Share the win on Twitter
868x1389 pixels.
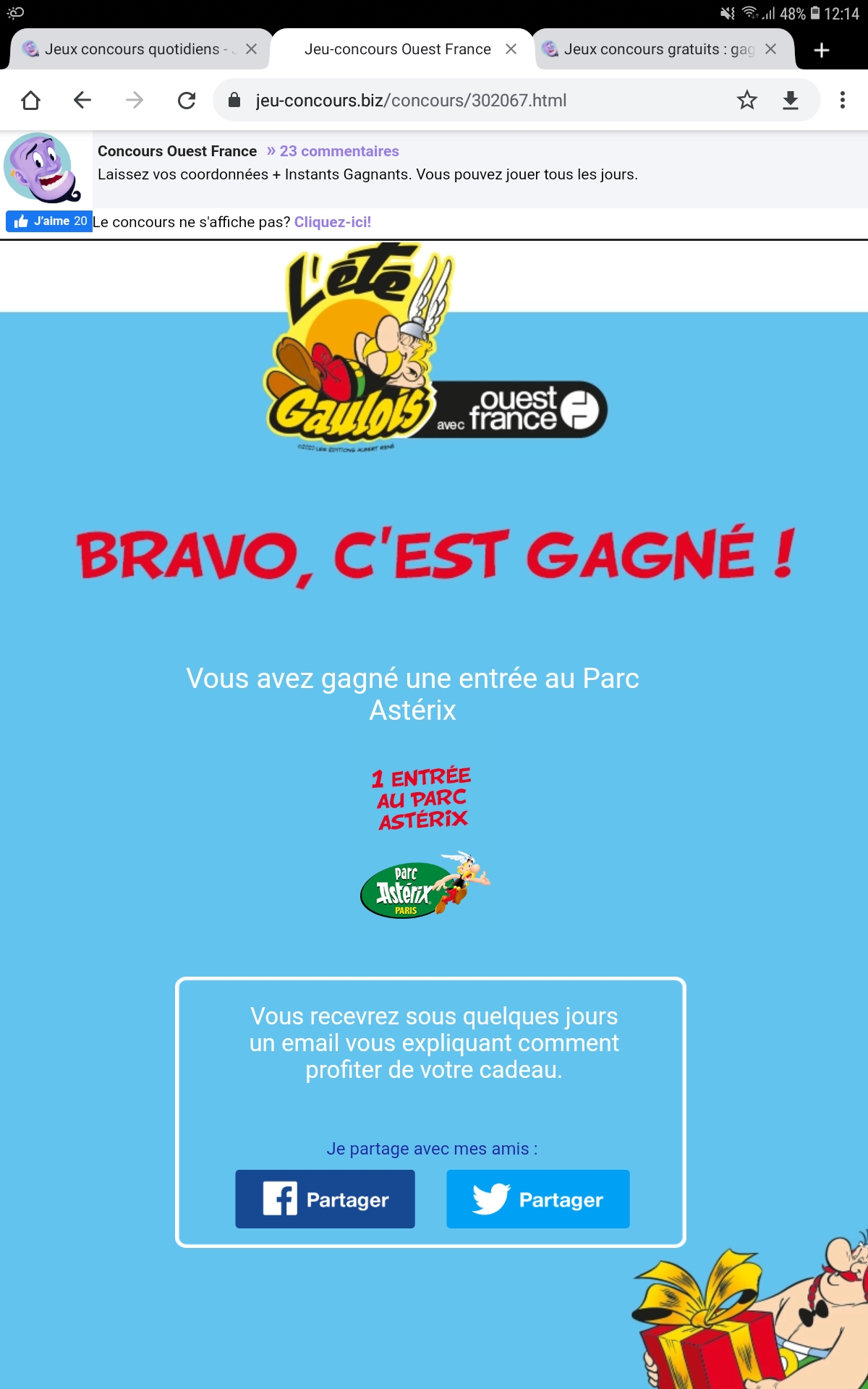coord(537,1199)
